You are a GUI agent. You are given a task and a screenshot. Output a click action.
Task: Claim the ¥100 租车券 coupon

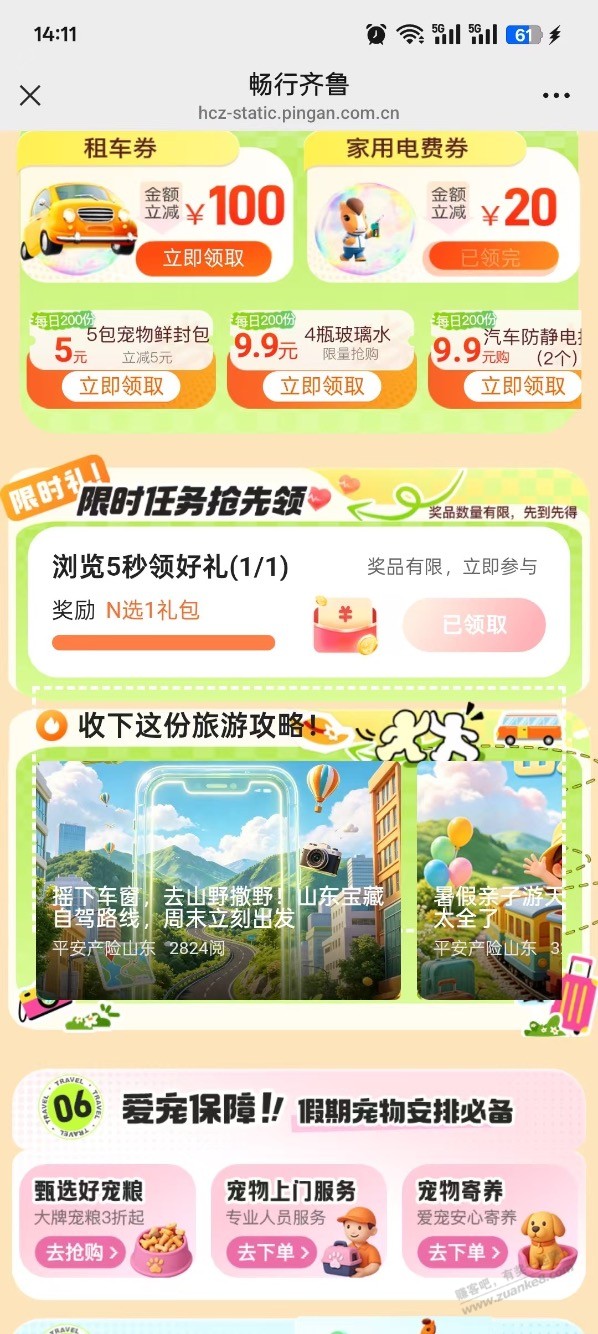pos(204,258)
